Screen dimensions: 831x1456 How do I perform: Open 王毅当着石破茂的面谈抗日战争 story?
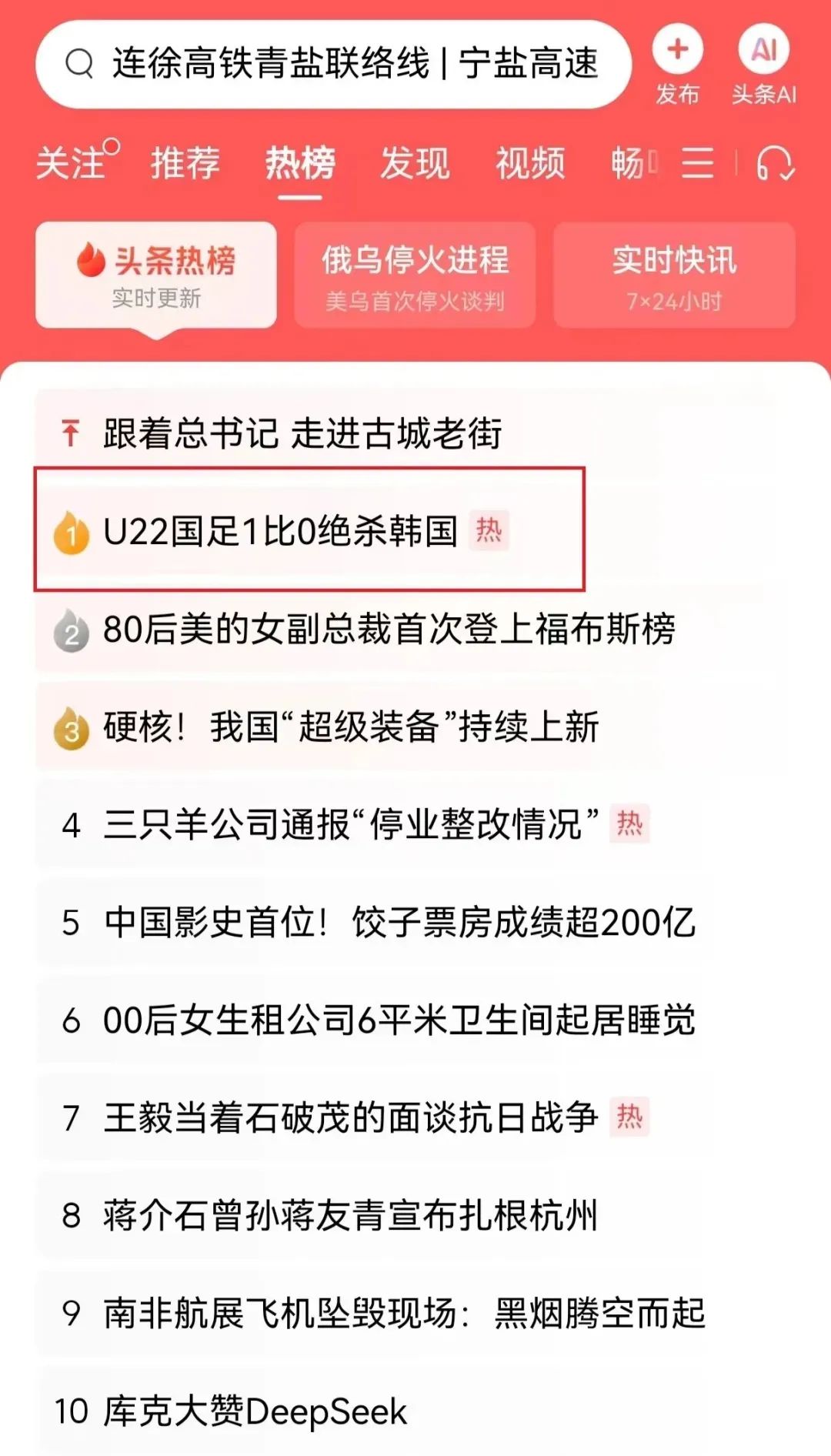click(351, 1117)
